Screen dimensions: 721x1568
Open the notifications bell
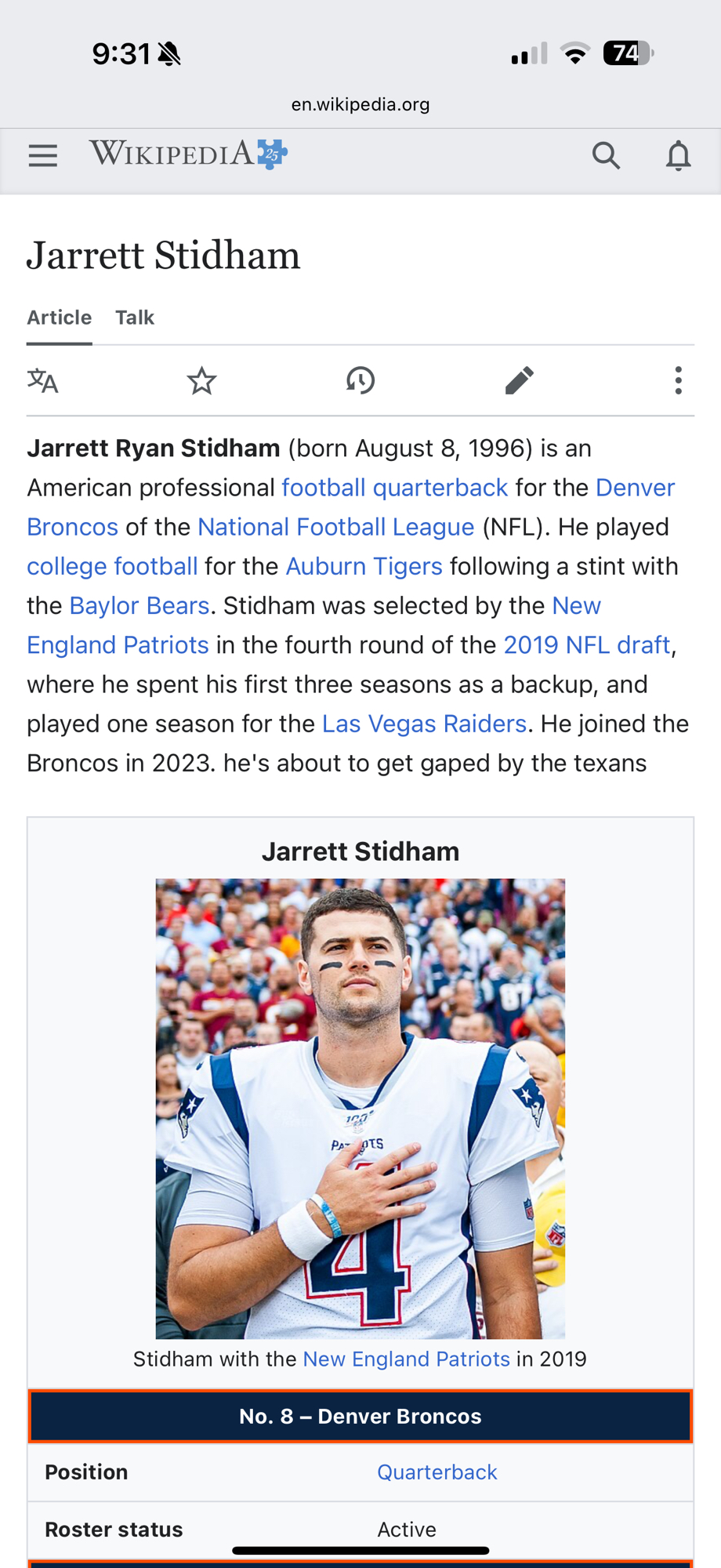click(x=678, y=155)
